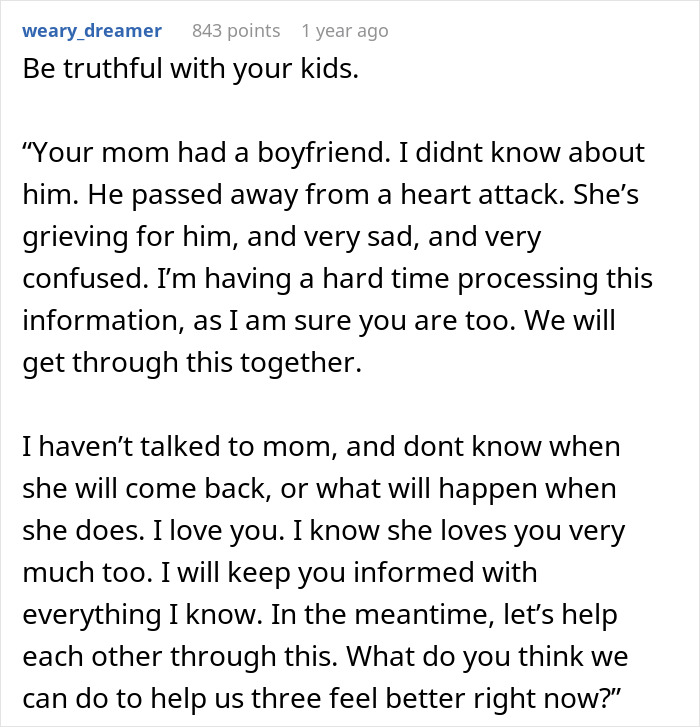Open weary_dreamer's user profile
The height and width of the screenshot is (727, 700).
click(x=91, y=31)
